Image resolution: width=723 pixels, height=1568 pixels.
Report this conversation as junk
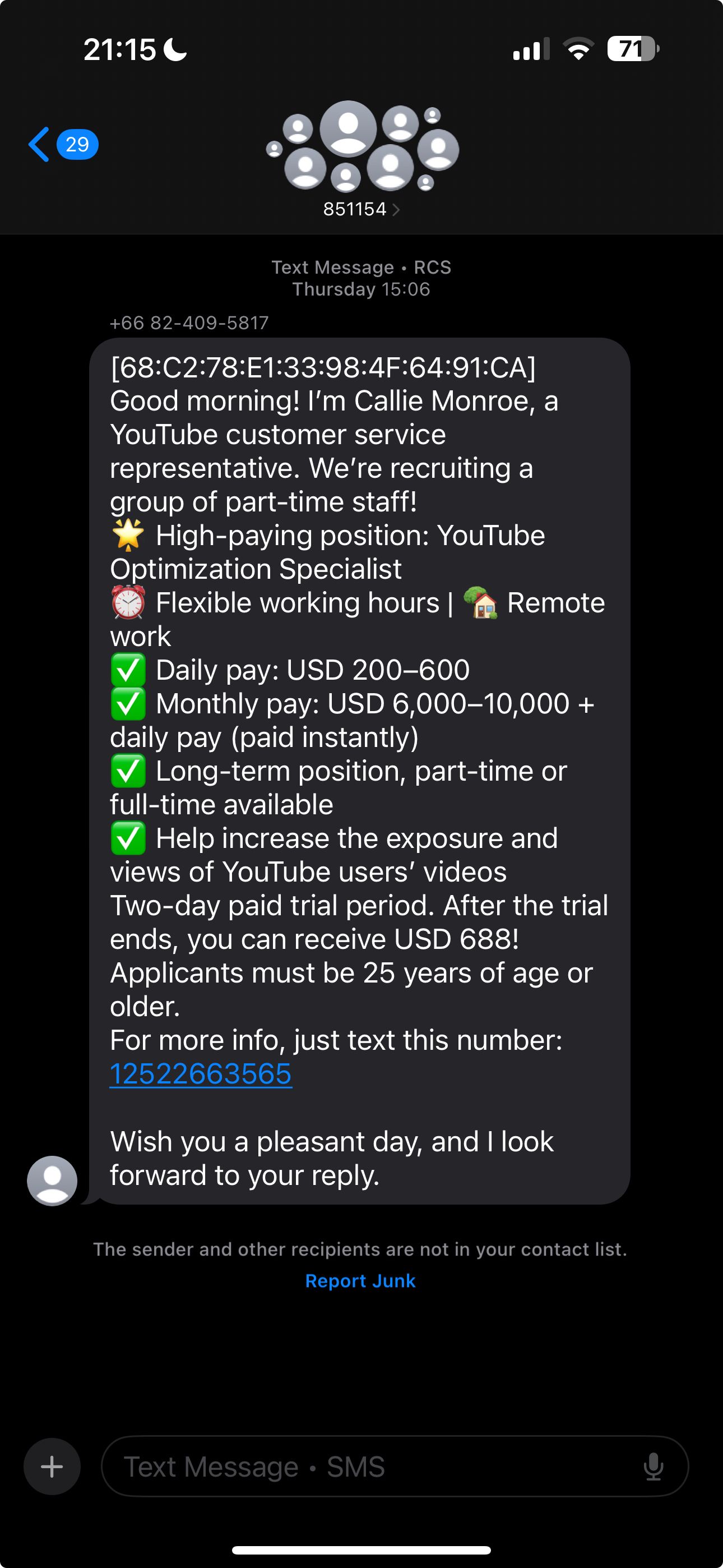point(360,1281)
